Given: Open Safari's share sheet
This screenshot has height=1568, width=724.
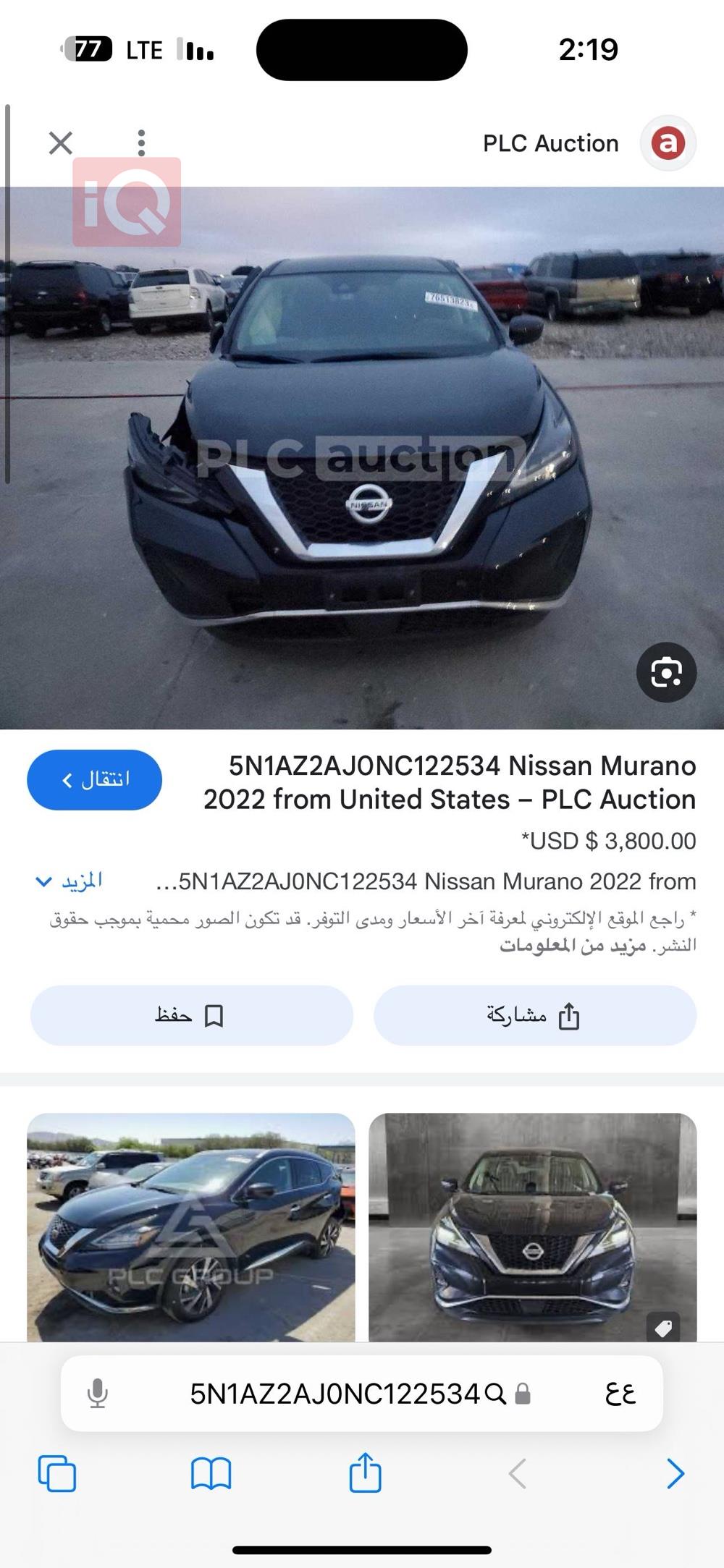Looking at the screenshot, I should [x=365, y=1472].
